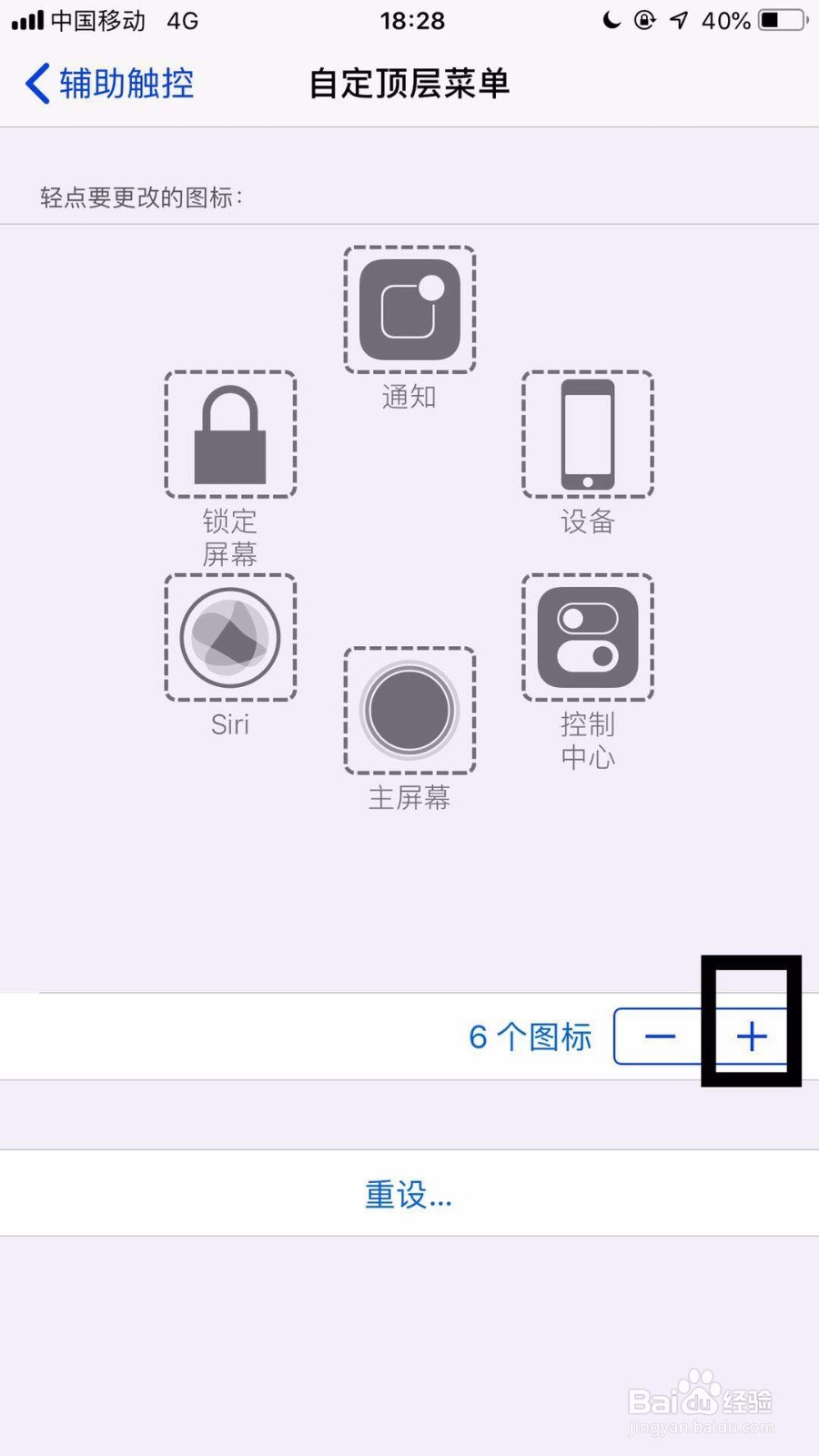819x1456 pixels.
Task: Tap the orientation lock status icon
Action: (645, 20)
